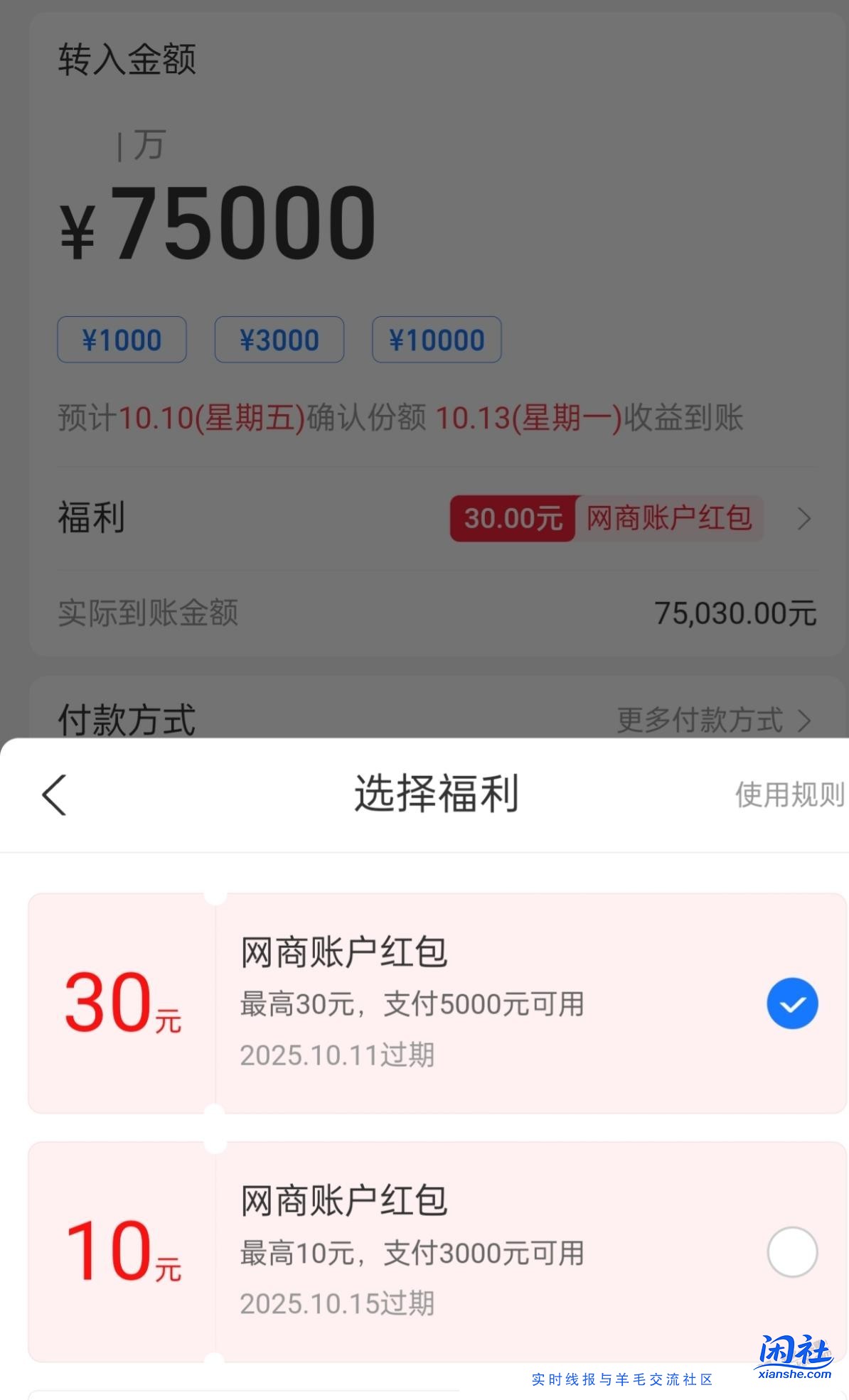Select the 30元 网商账户红包 coupon
This screenshot has width=849, height=1400.
tap(427, 1002)
